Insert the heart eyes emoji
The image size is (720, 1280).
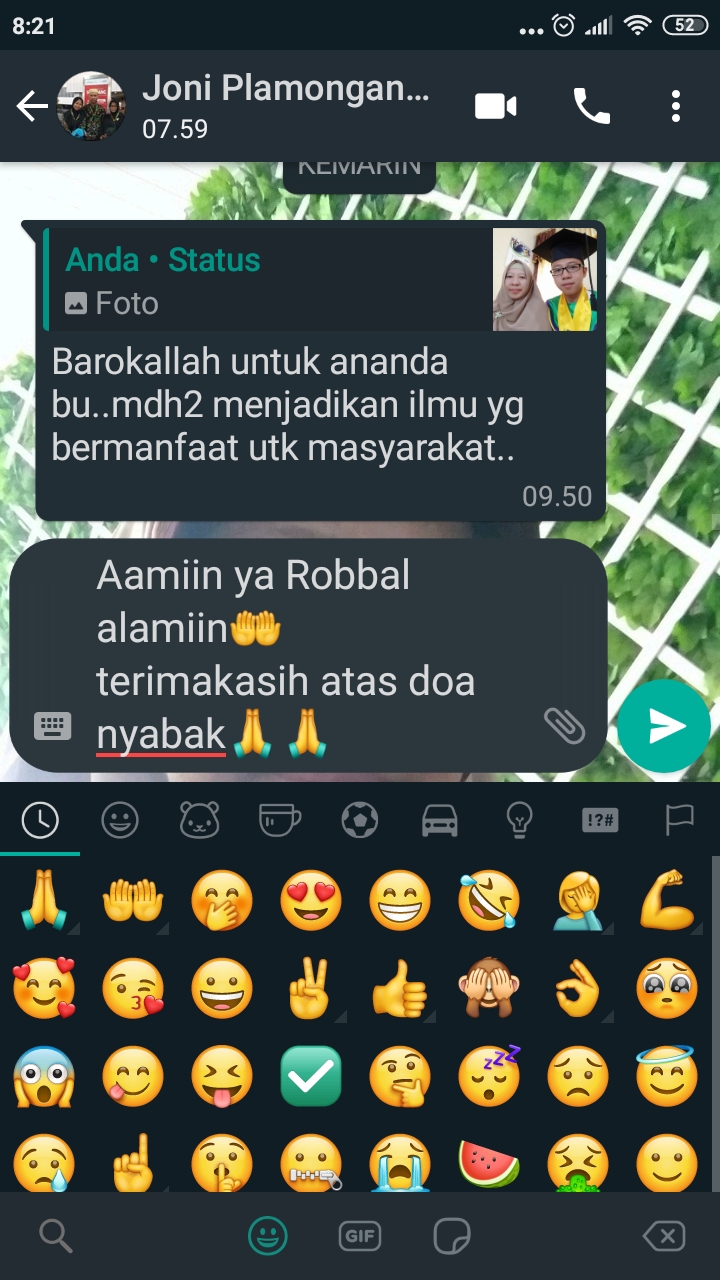pyautogui.click(x=310, y=900)
